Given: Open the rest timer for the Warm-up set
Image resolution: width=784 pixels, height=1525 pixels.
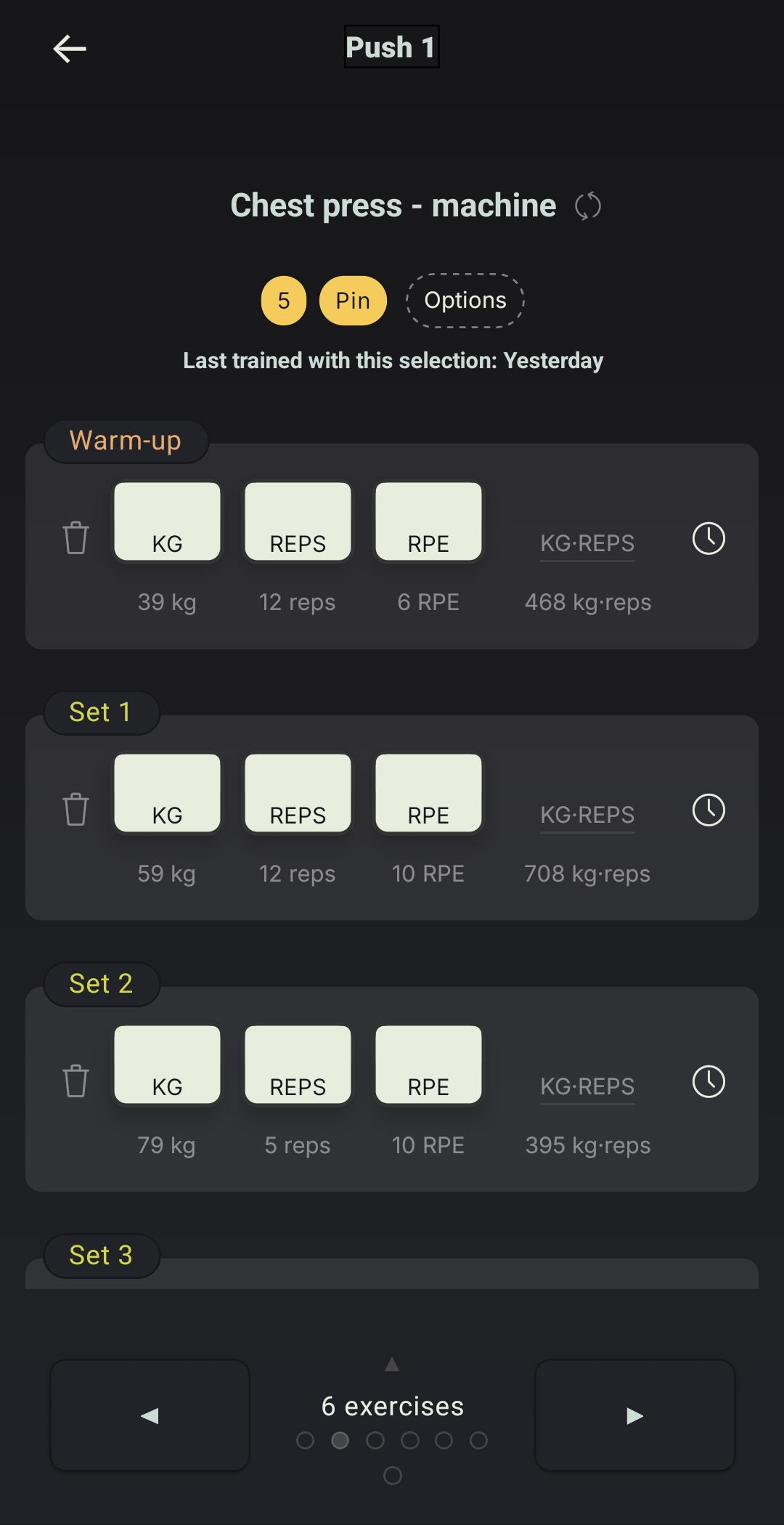Looking at the screenshot, I should [708, 537].
